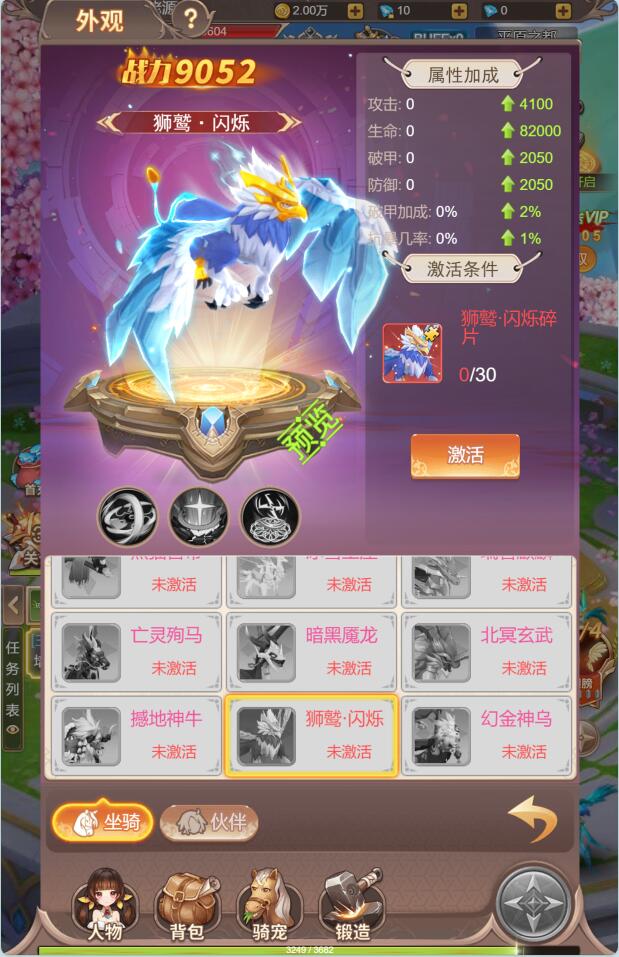Open the question mark help button
The width and height of the screenshot is (619, 957).
click(x=190, y=18)
